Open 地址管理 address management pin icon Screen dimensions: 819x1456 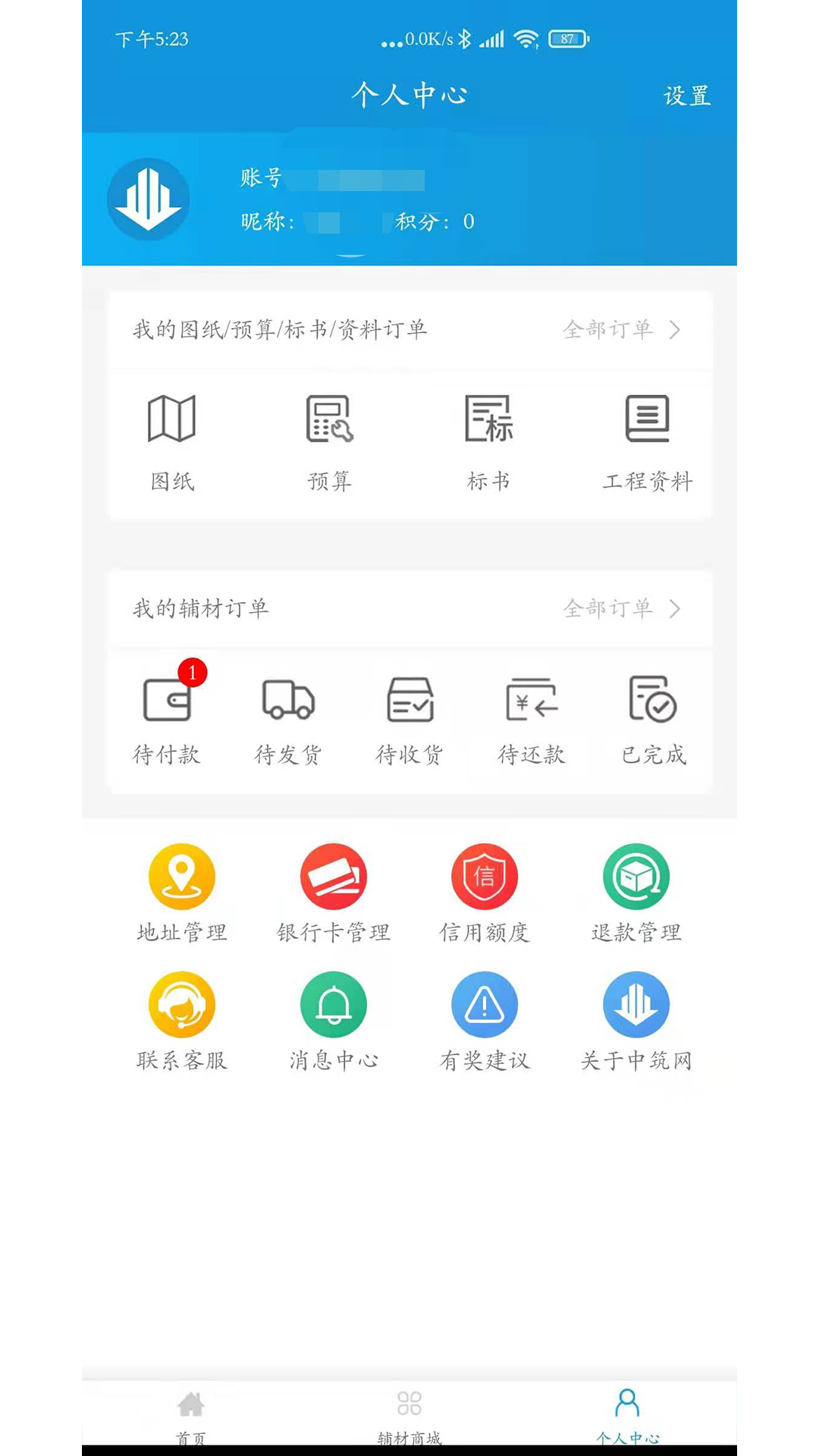(x=180, y=876)
